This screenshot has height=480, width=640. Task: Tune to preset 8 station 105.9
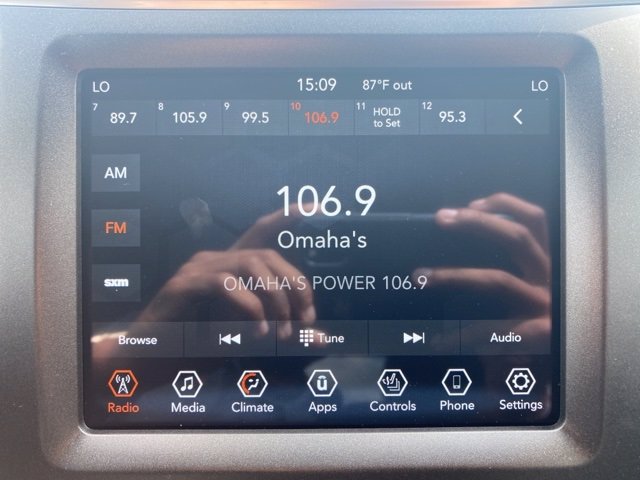click(x=188, y=117)
